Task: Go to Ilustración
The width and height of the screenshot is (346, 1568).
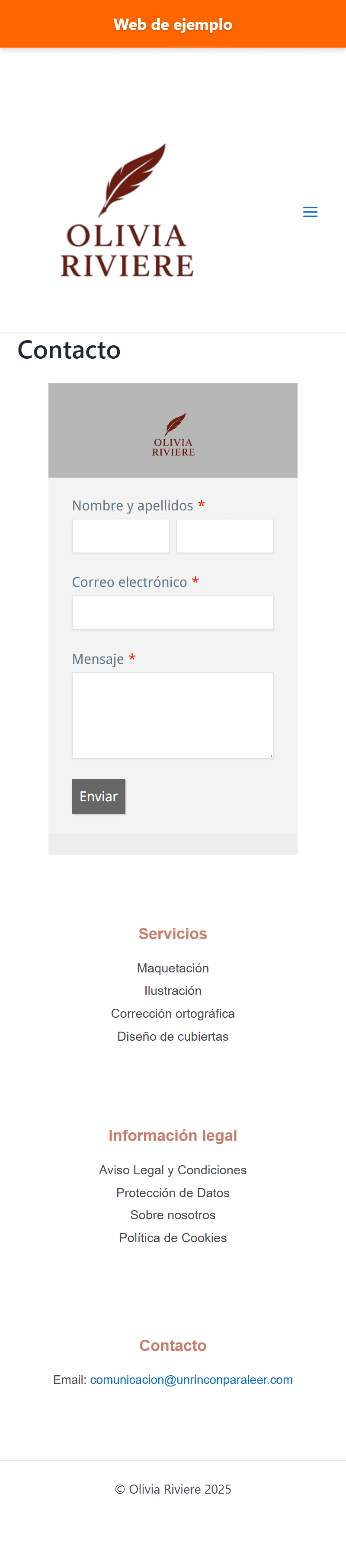Action: (x=173, y=990)
